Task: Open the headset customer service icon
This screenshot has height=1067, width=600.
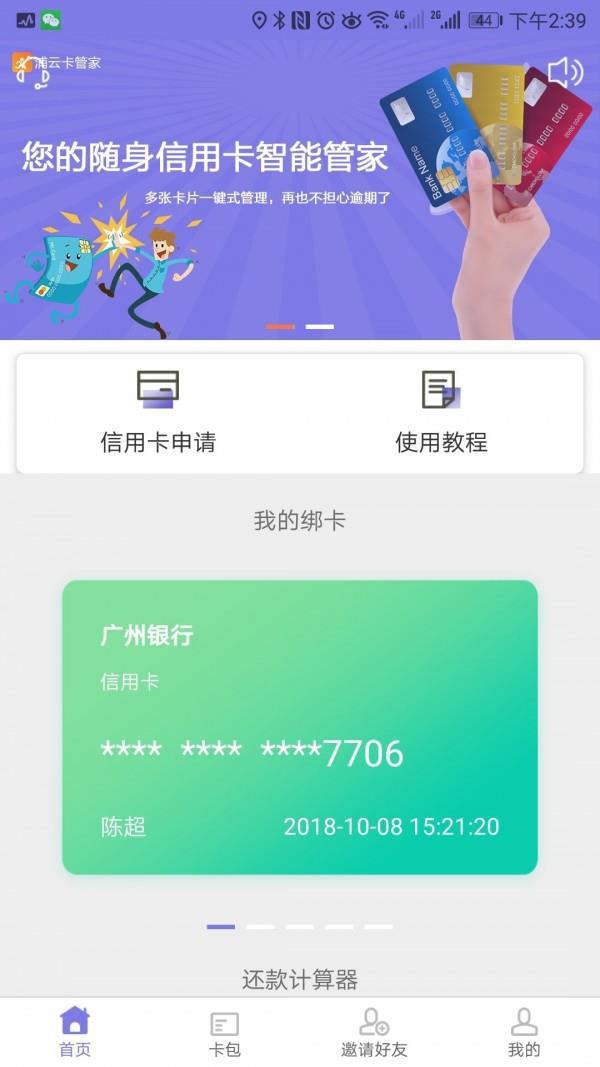Action: (x=33, y=72)
